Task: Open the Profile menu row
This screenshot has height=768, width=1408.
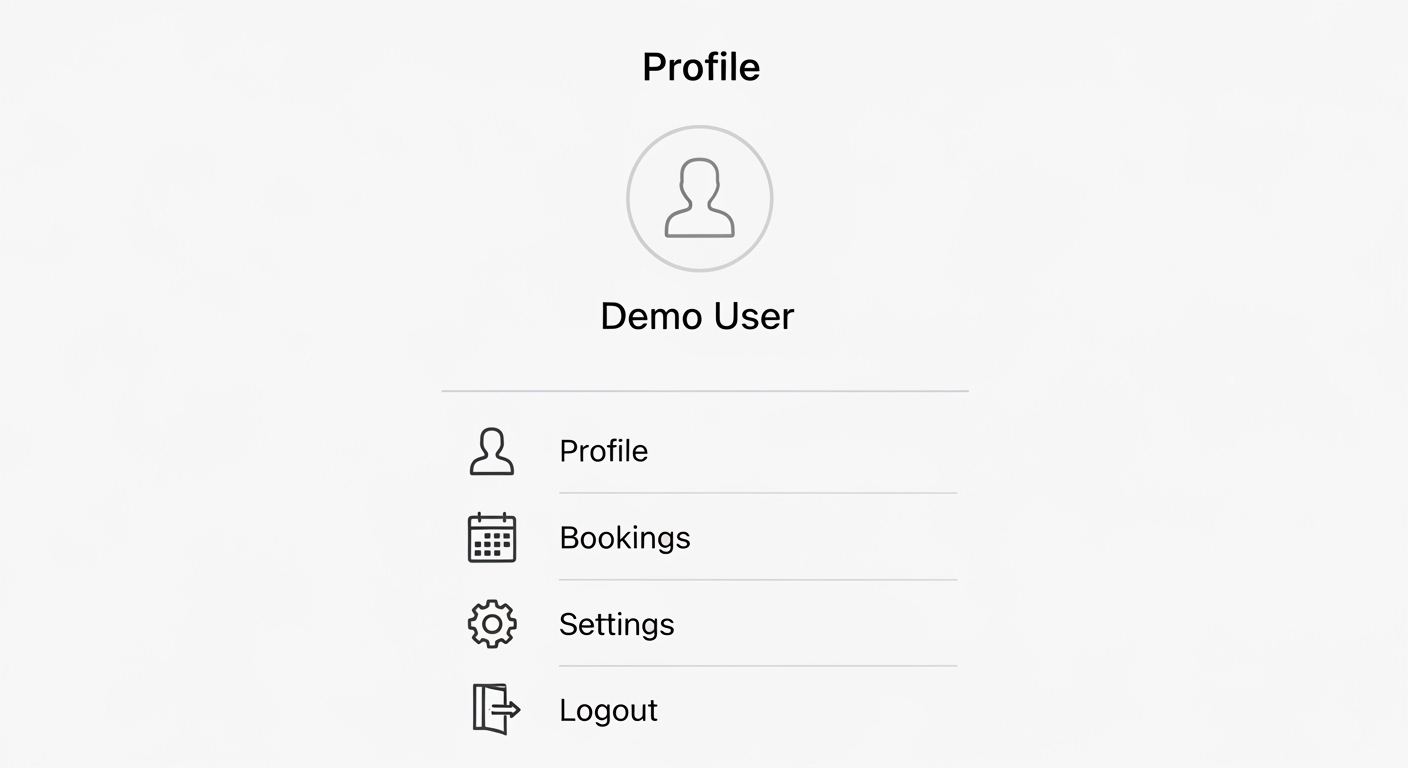Action: tap(604, 451)
